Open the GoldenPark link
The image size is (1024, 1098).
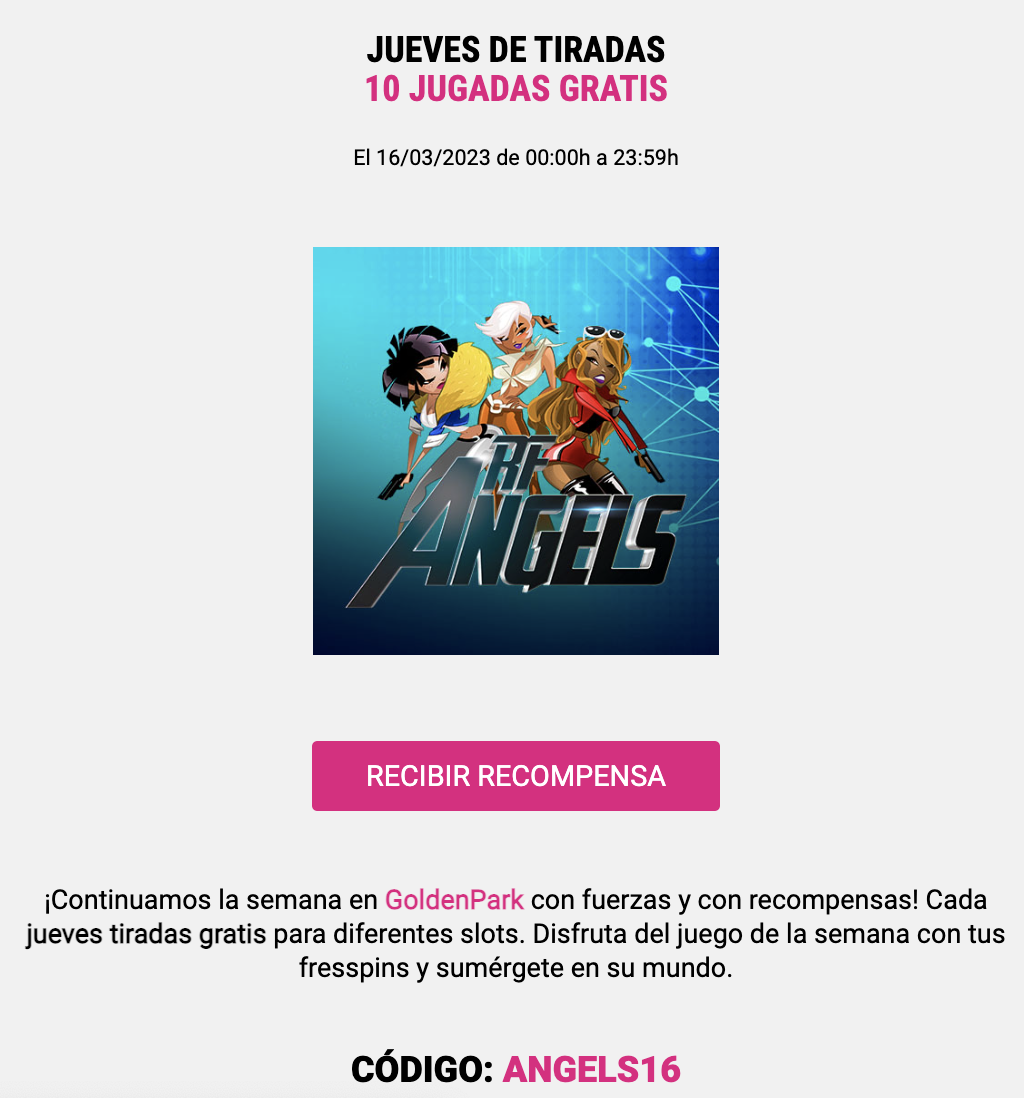(x=454, y=899)
